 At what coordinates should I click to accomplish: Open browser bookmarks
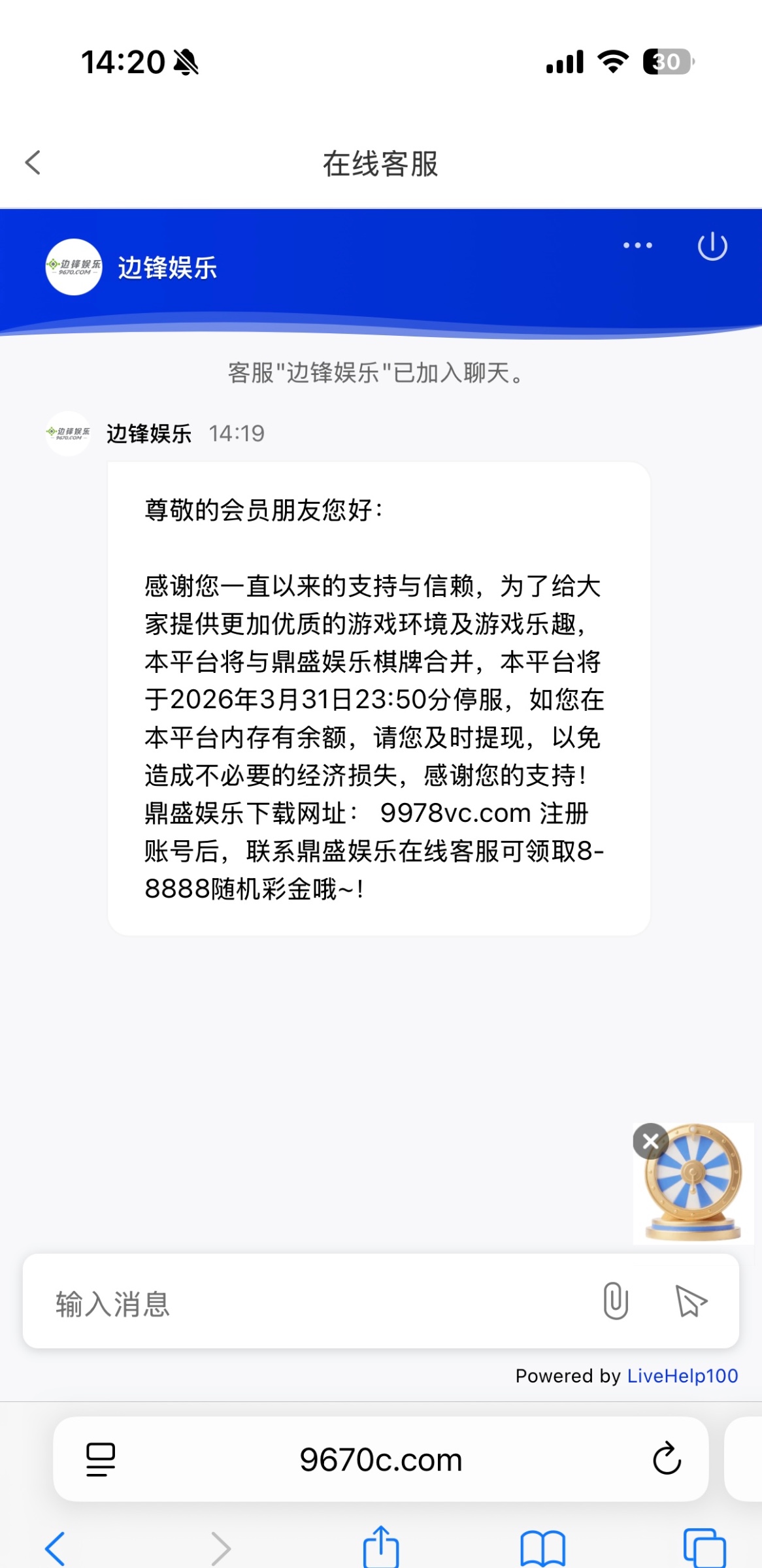pos(542,1548)
